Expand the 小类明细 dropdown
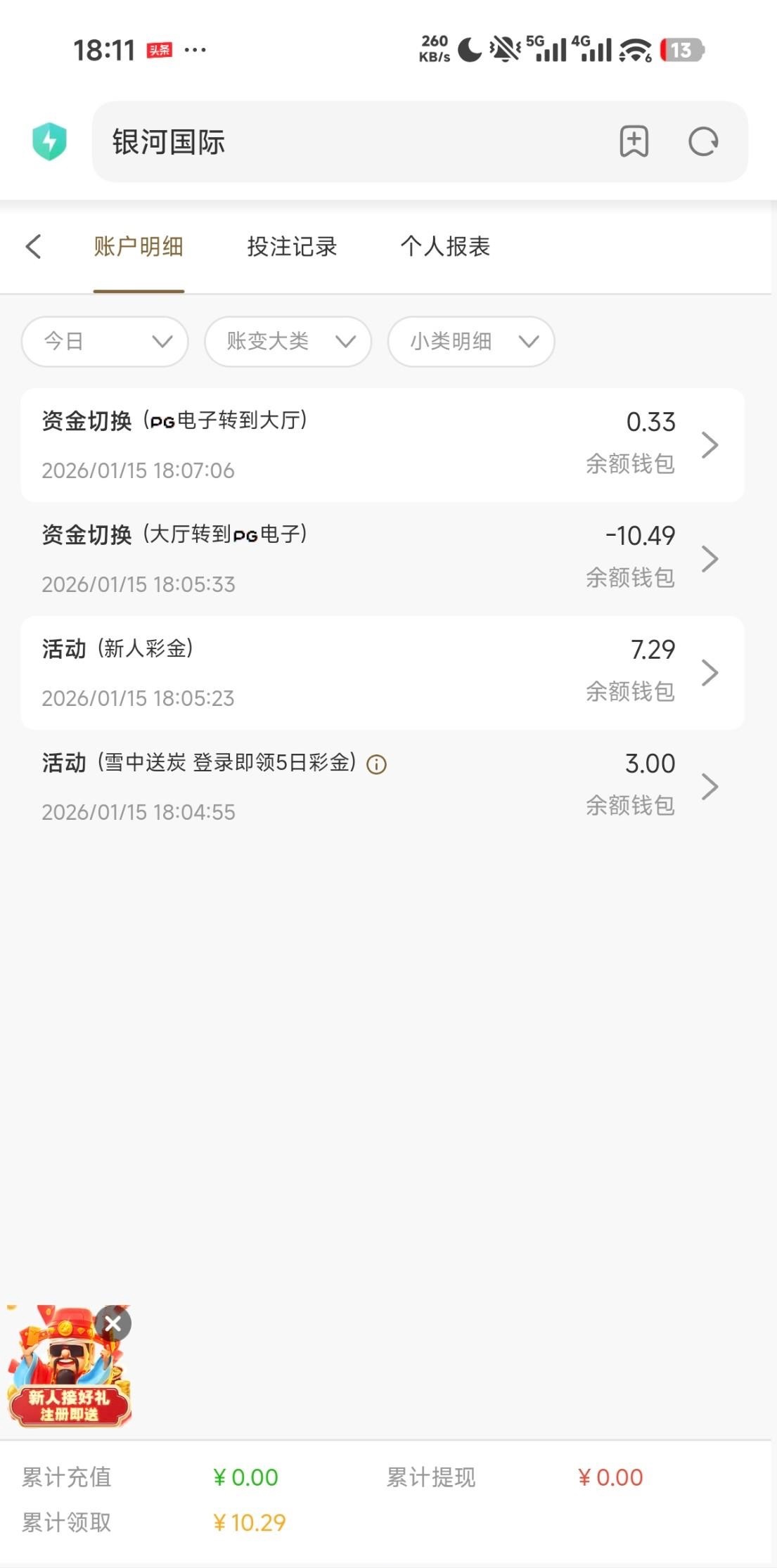This screenshot has width=777, height=1568. click(x=471, y=342)
